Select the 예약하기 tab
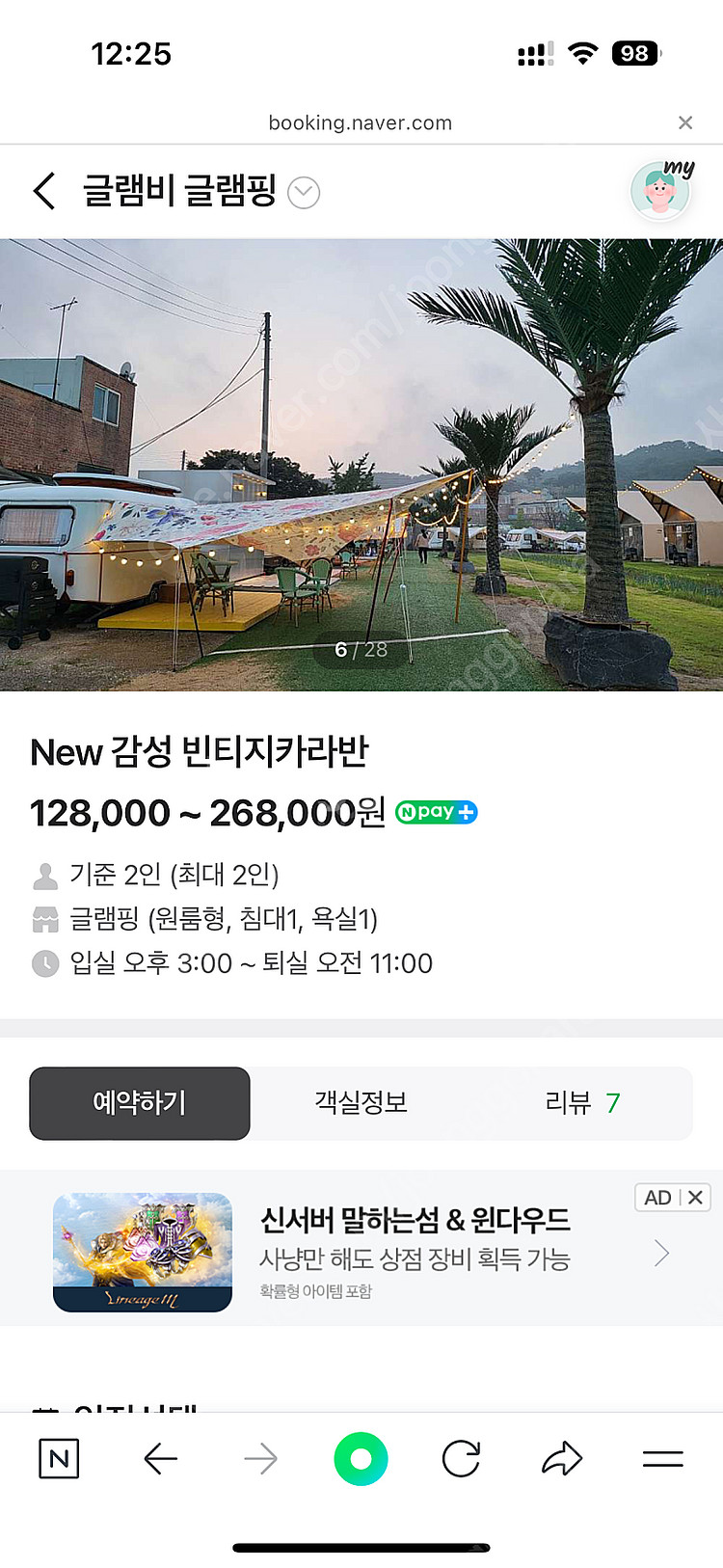Viewport: 723px width, 1568px height. (140, 1102)
